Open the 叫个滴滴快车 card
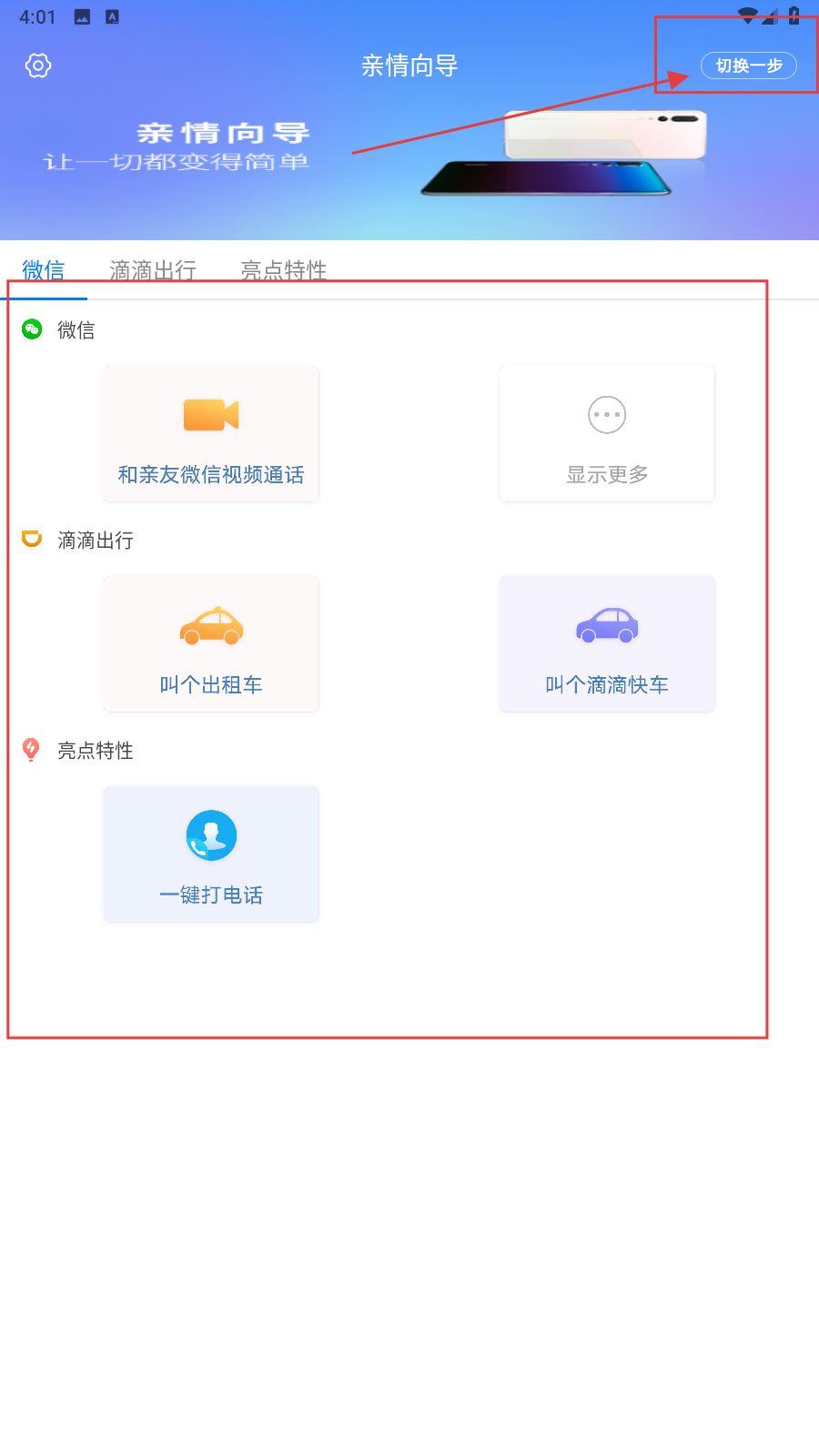This screenshot has width=819, height=1456. [x=607, y=644]
